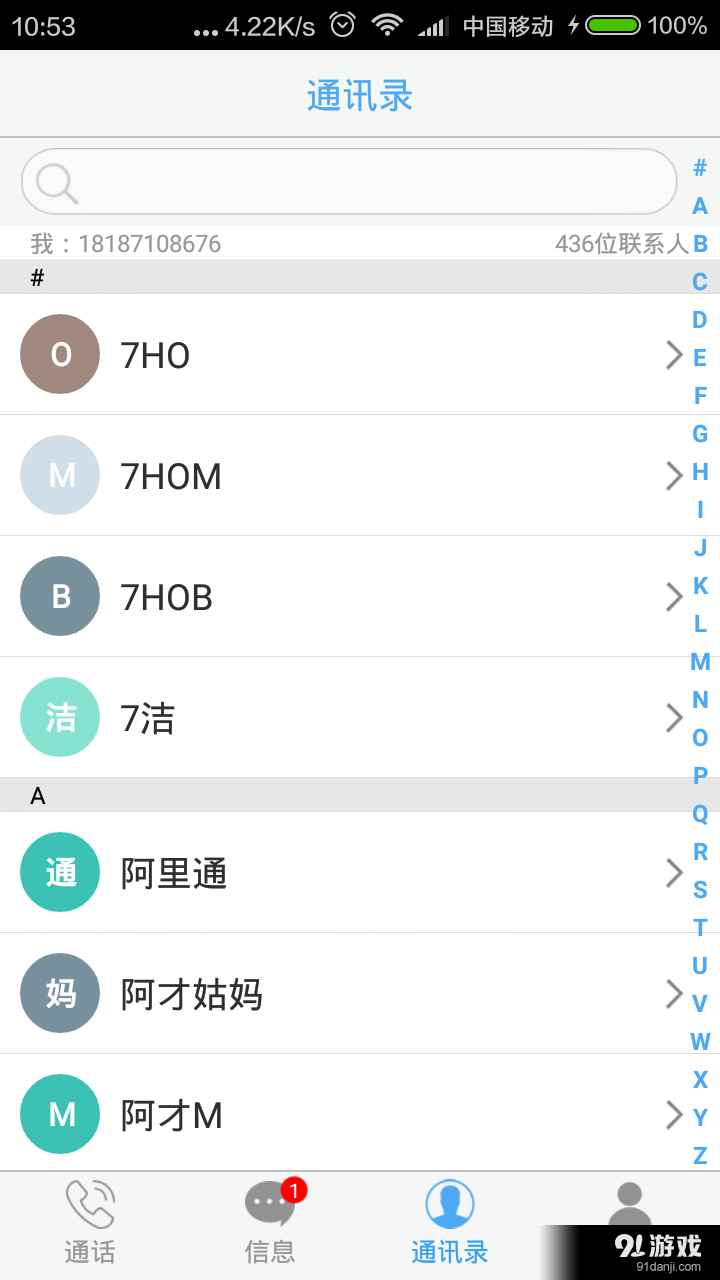The image size is (720, 1280).
Task: Open 7HOB contact using its arrow
Action: pos(674,597)
